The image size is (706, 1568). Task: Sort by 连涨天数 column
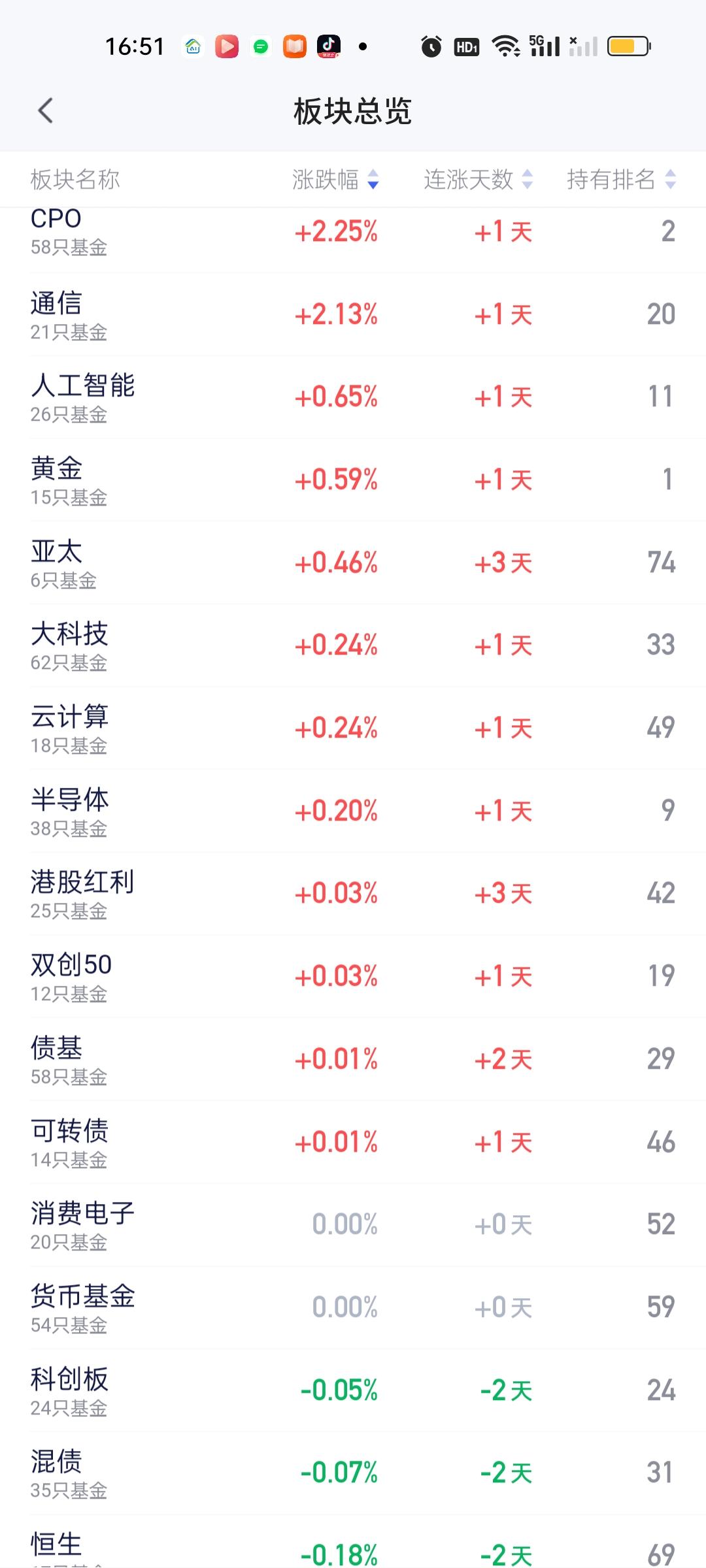click(x=478, y=179)
